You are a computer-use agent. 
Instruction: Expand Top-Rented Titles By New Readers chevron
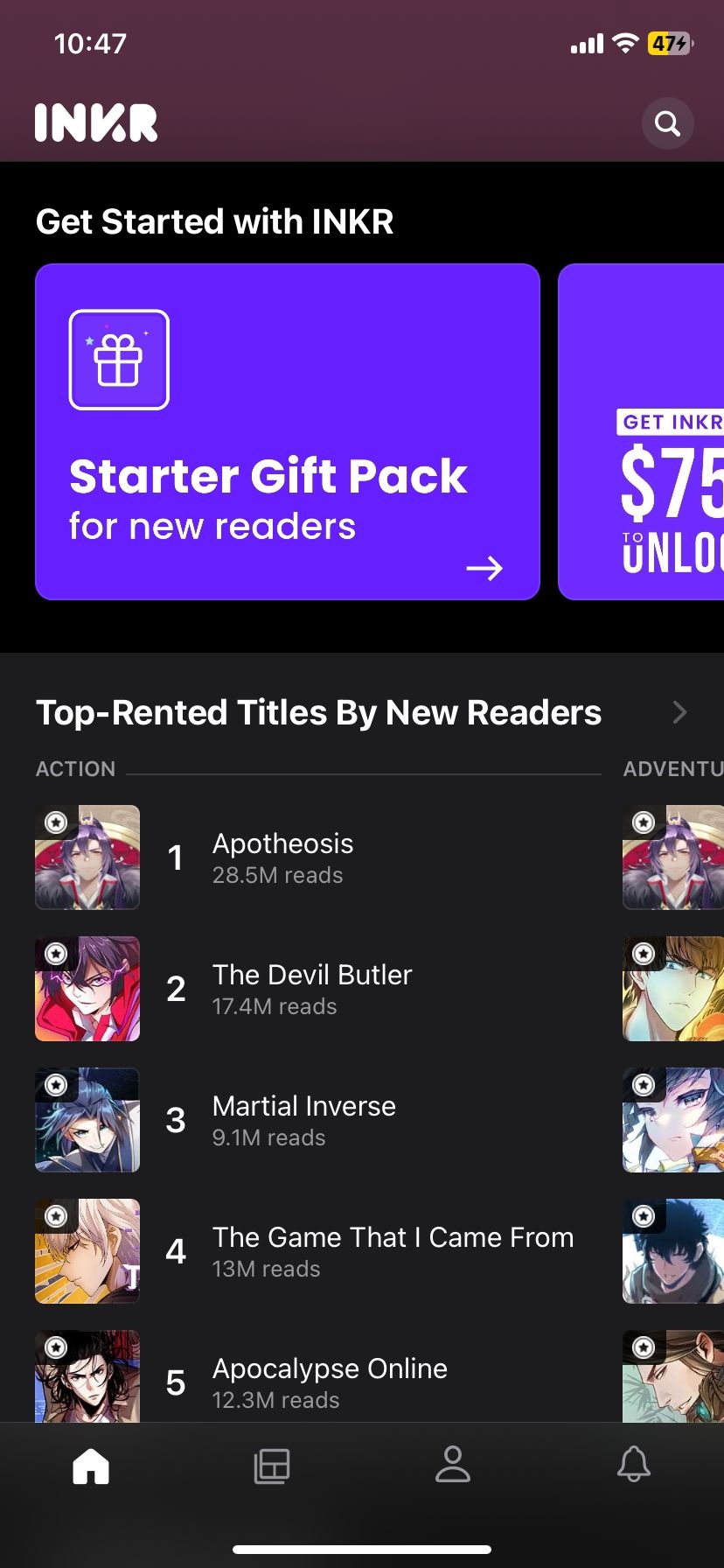coord(679,712)
